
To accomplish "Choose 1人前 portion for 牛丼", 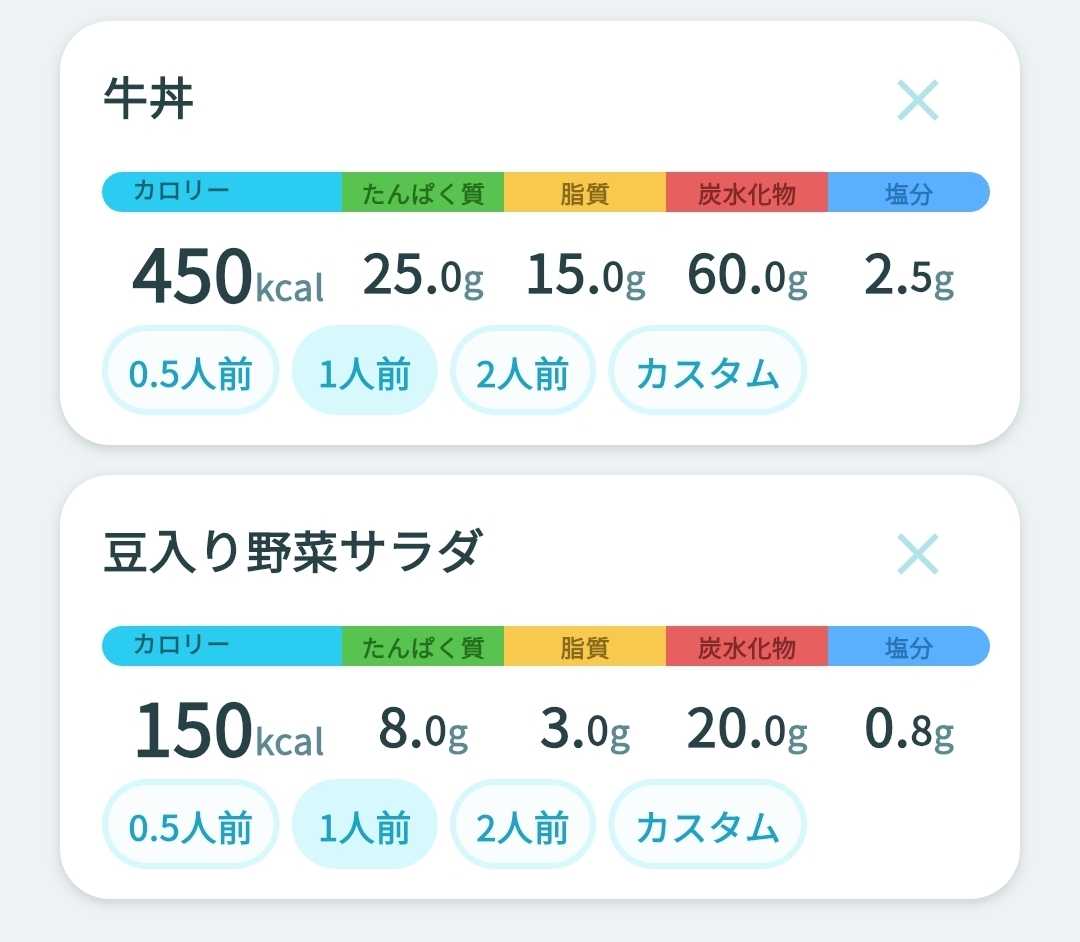I will 364,370.
